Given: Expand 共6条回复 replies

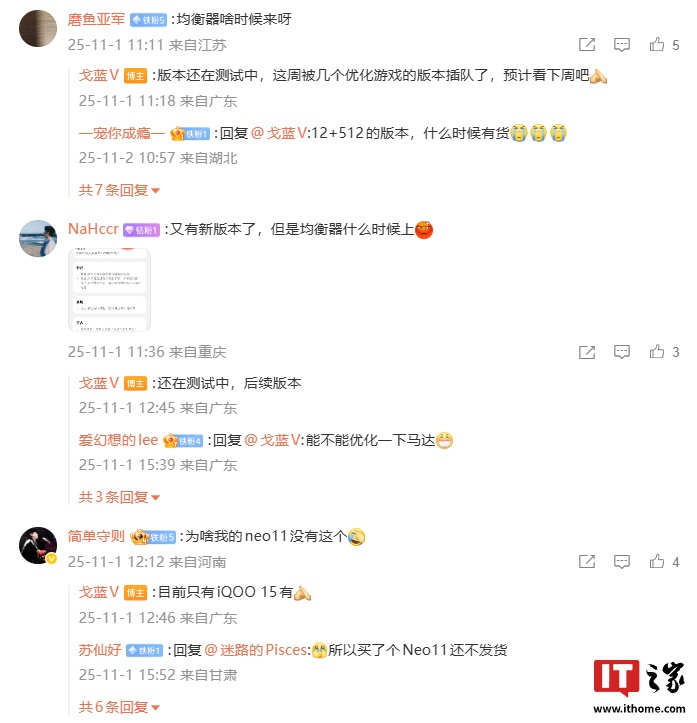Looking at the screenshot, I should (119, 707).
